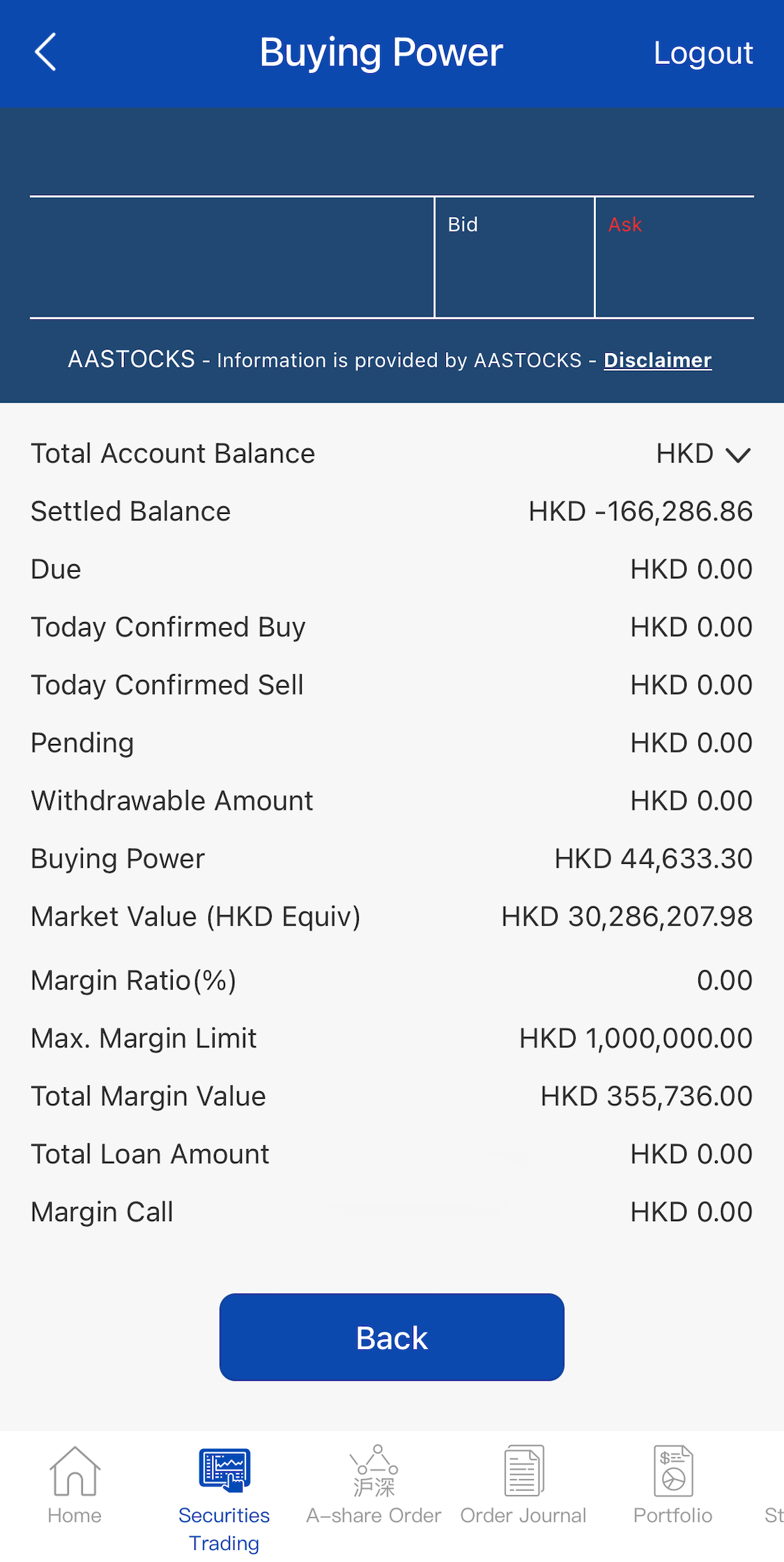Tap the blue Back button

(x=392, y=1337)
